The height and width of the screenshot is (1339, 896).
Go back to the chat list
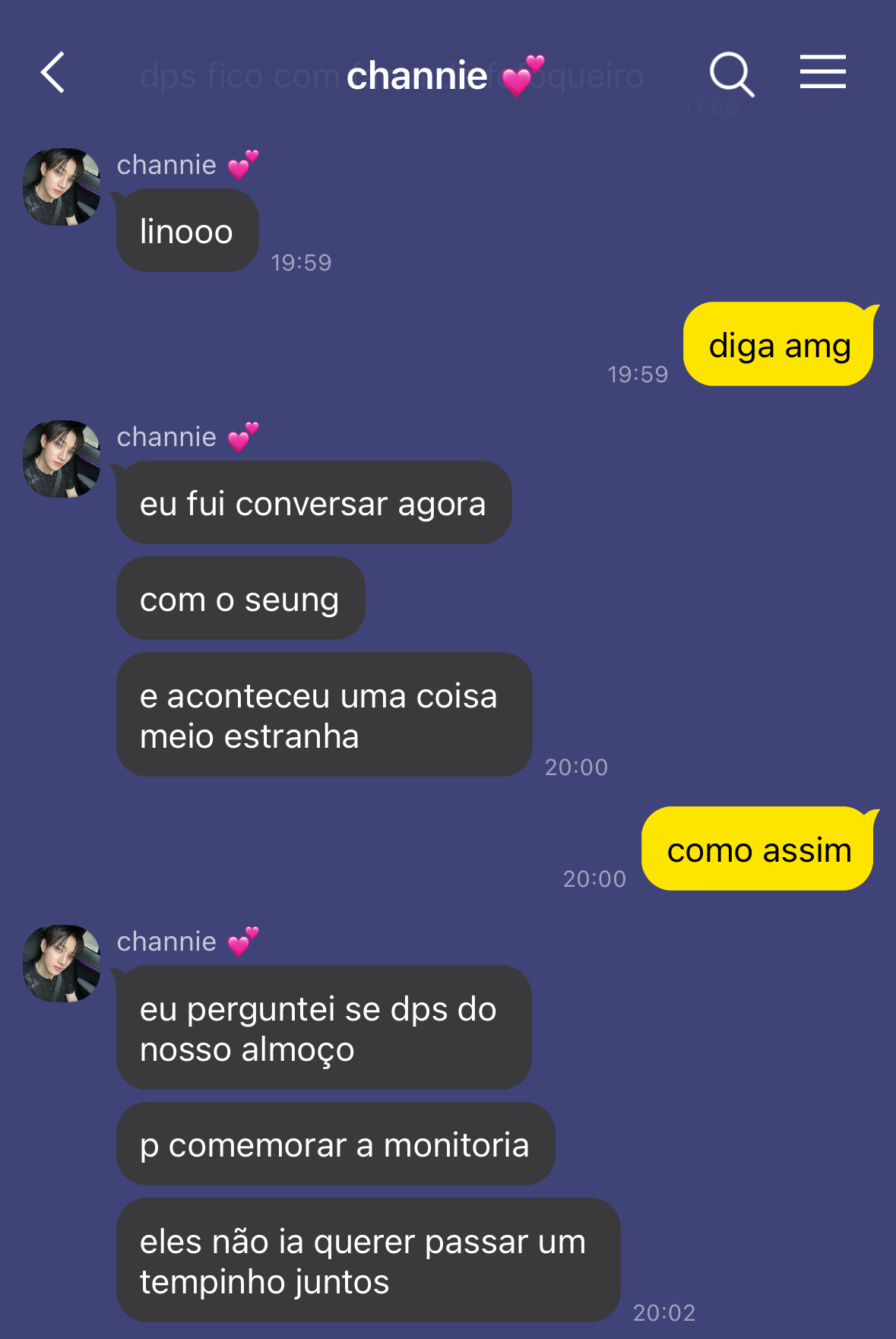[53, 73]
